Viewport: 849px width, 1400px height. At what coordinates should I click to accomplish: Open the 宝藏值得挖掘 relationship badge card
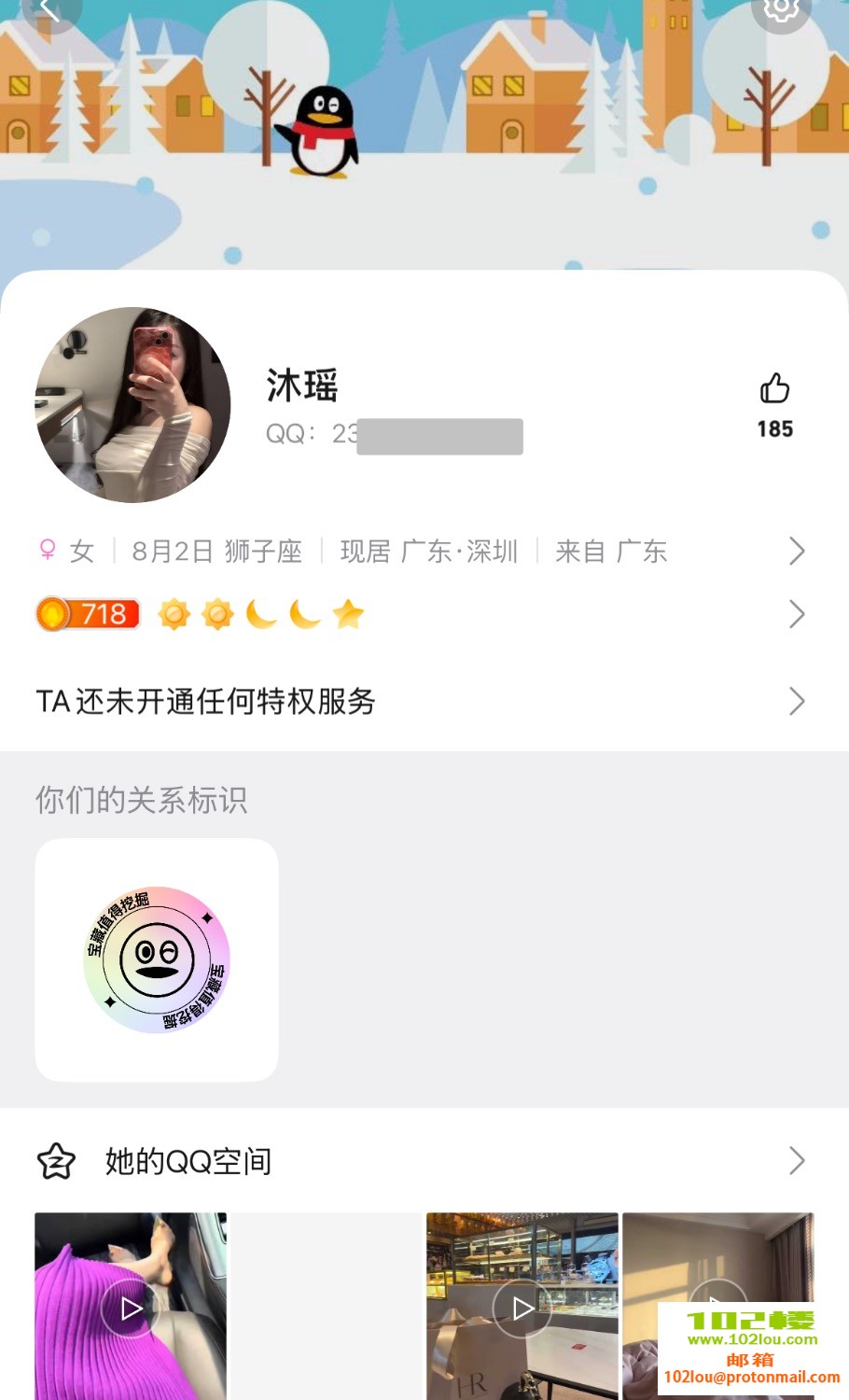click(157, 959)
